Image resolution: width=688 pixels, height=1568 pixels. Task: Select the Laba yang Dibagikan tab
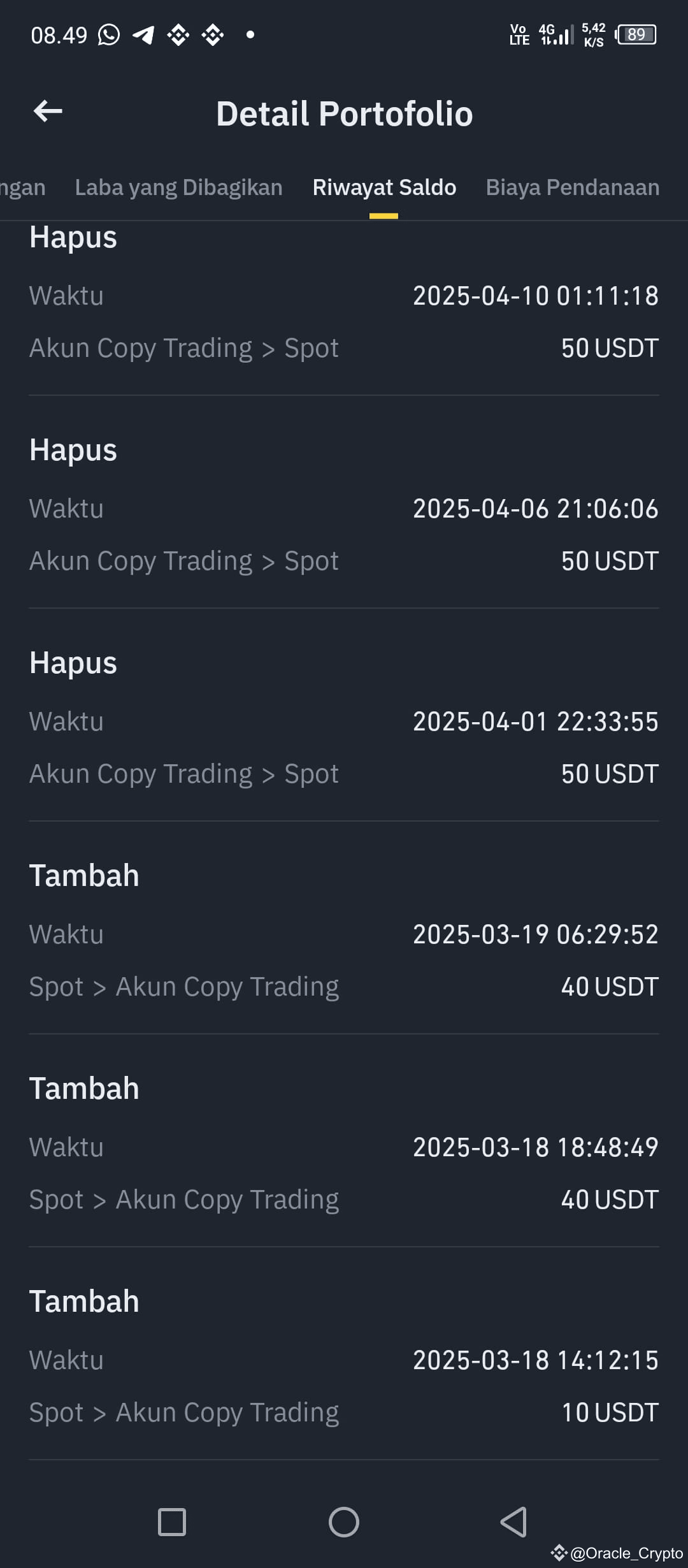click(x=178, y=187)
